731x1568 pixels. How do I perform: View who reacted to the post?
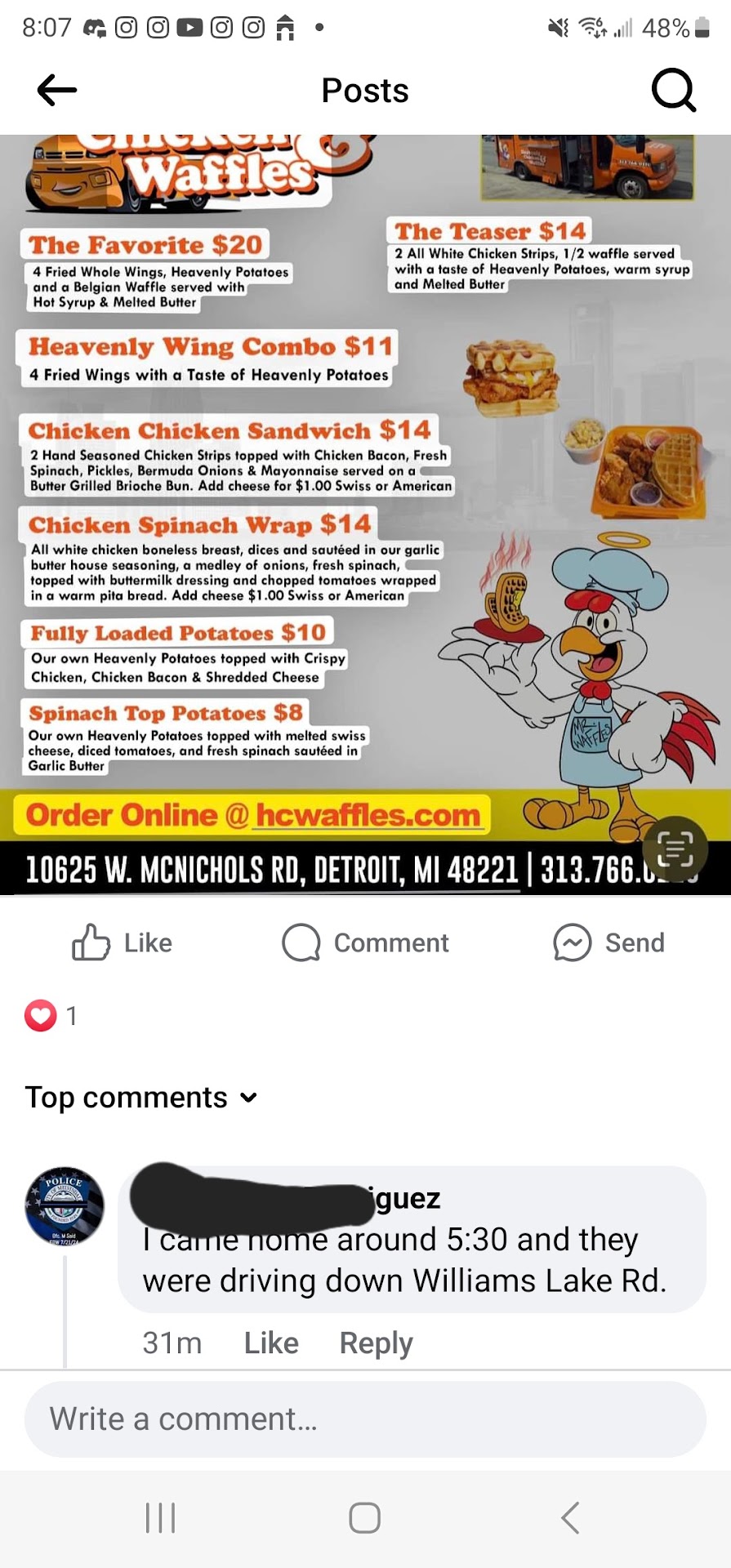[x=51, y=1015]
